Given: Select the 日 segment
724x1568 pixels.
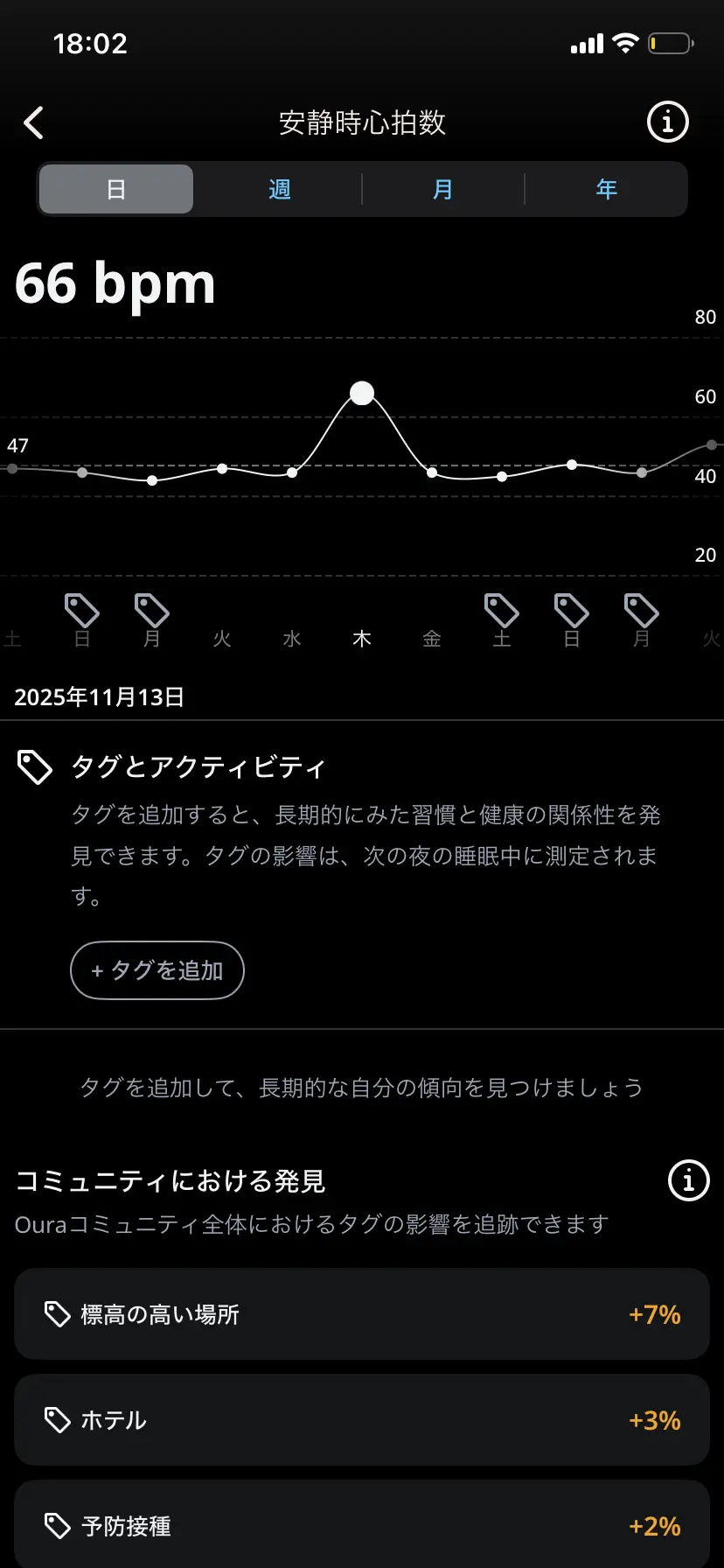Looking at the screenshot, I should (116, 189).
